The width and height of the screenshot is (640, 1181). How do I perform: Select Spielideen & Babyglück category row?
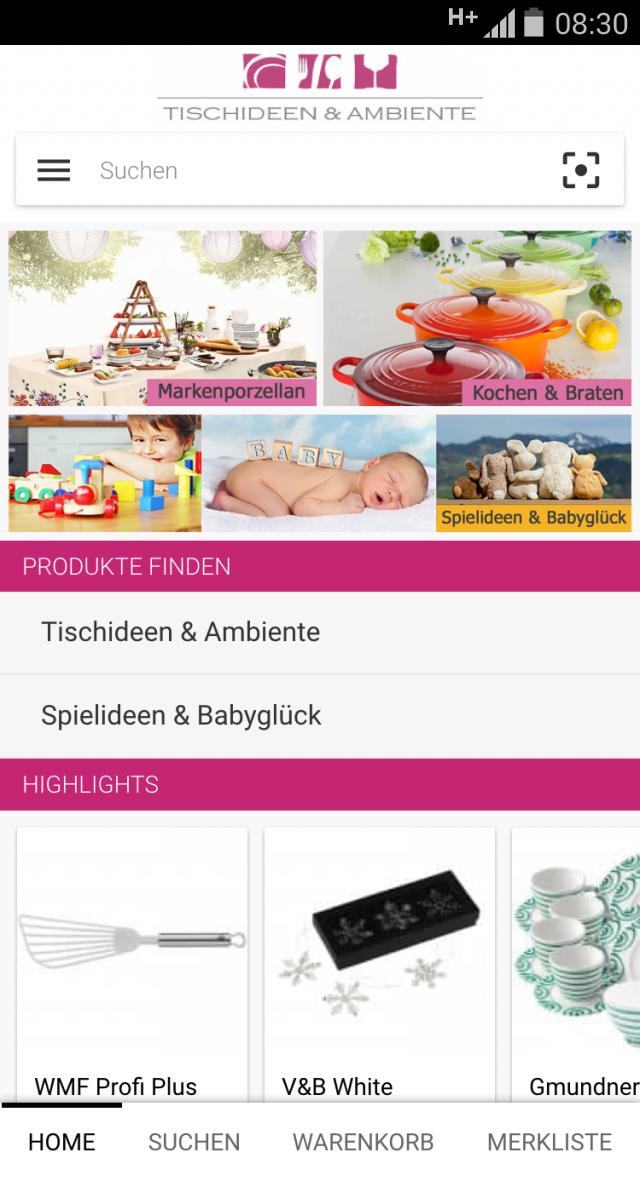(320, 715)
